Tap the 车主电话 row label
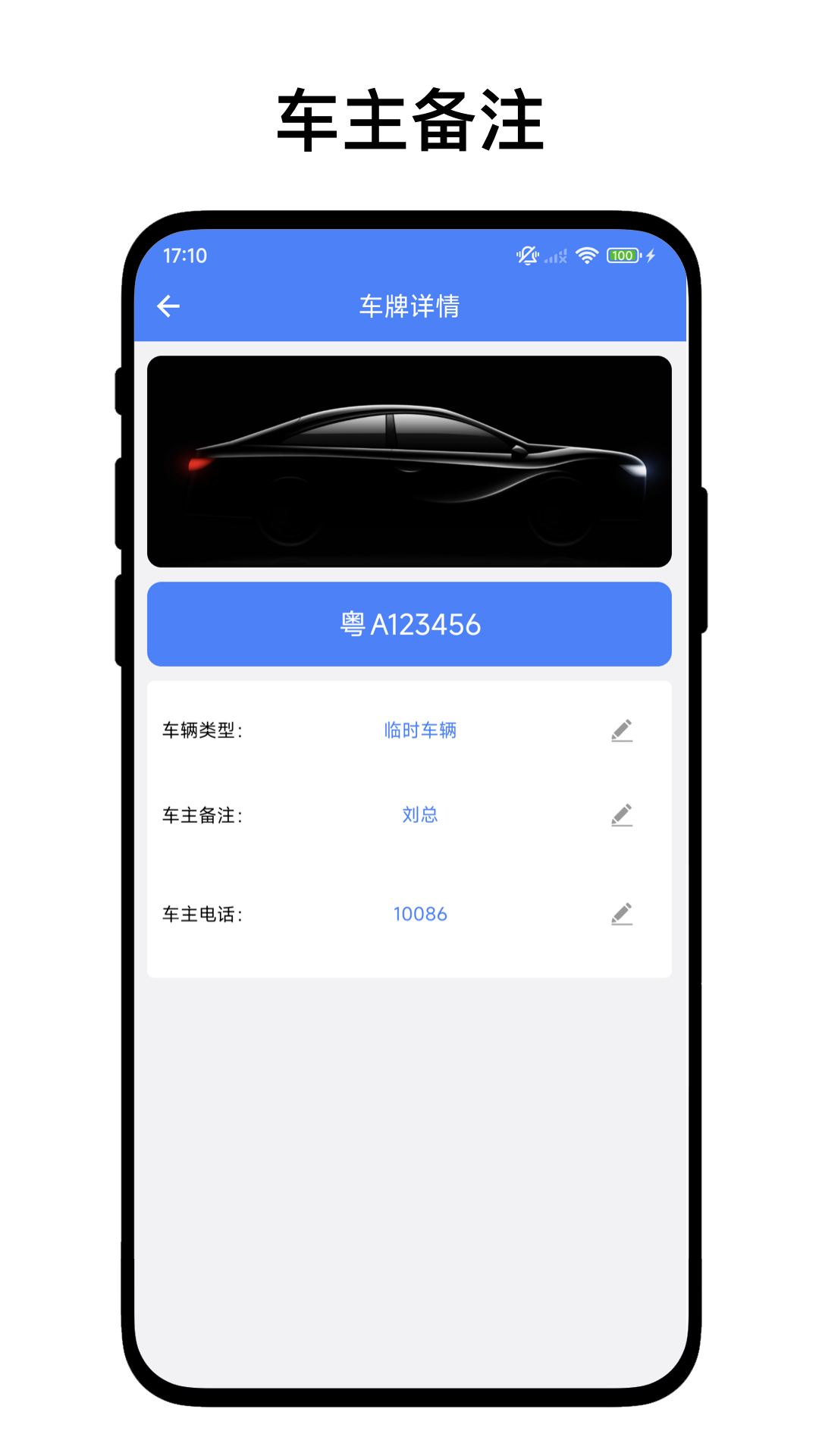The height and width of the screenshot is (1456, 819). tap(200, 914)
